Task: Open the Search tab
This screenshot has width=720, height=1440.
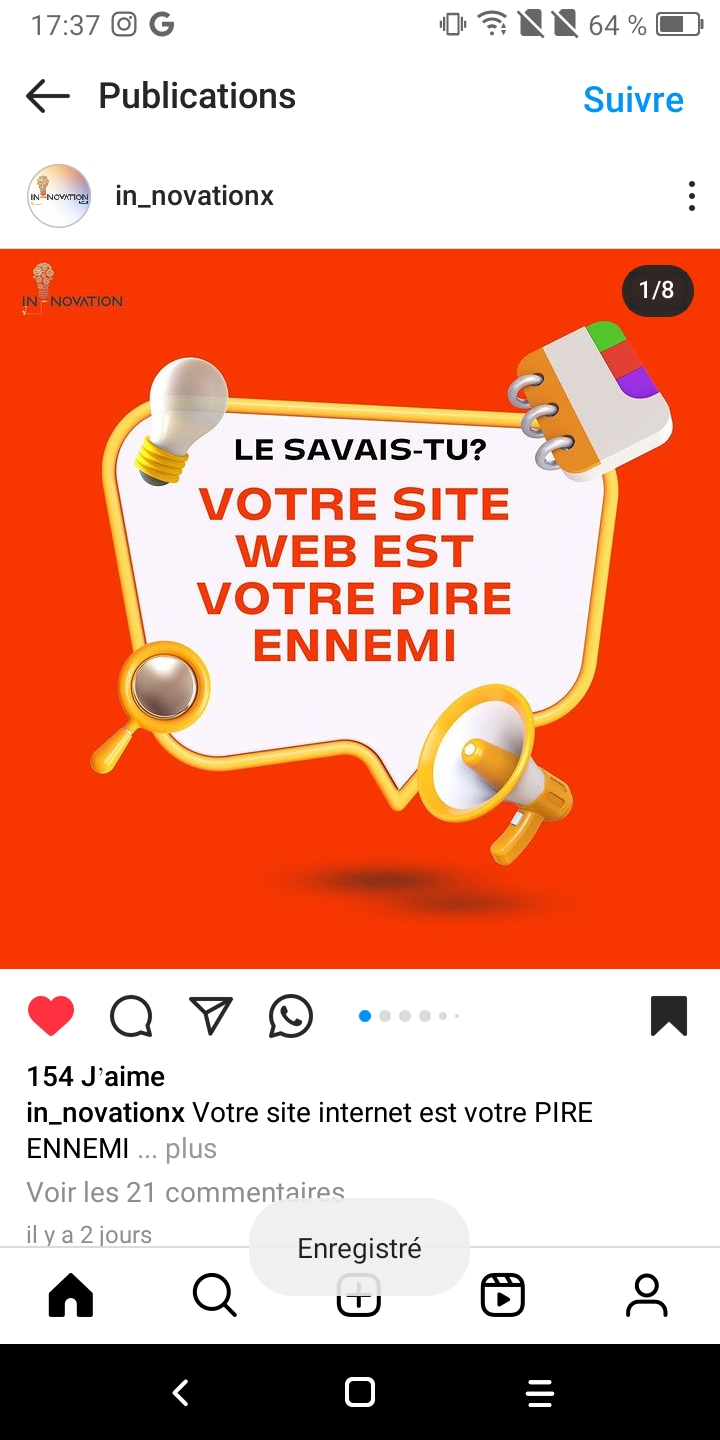Action: point(215,1296)
